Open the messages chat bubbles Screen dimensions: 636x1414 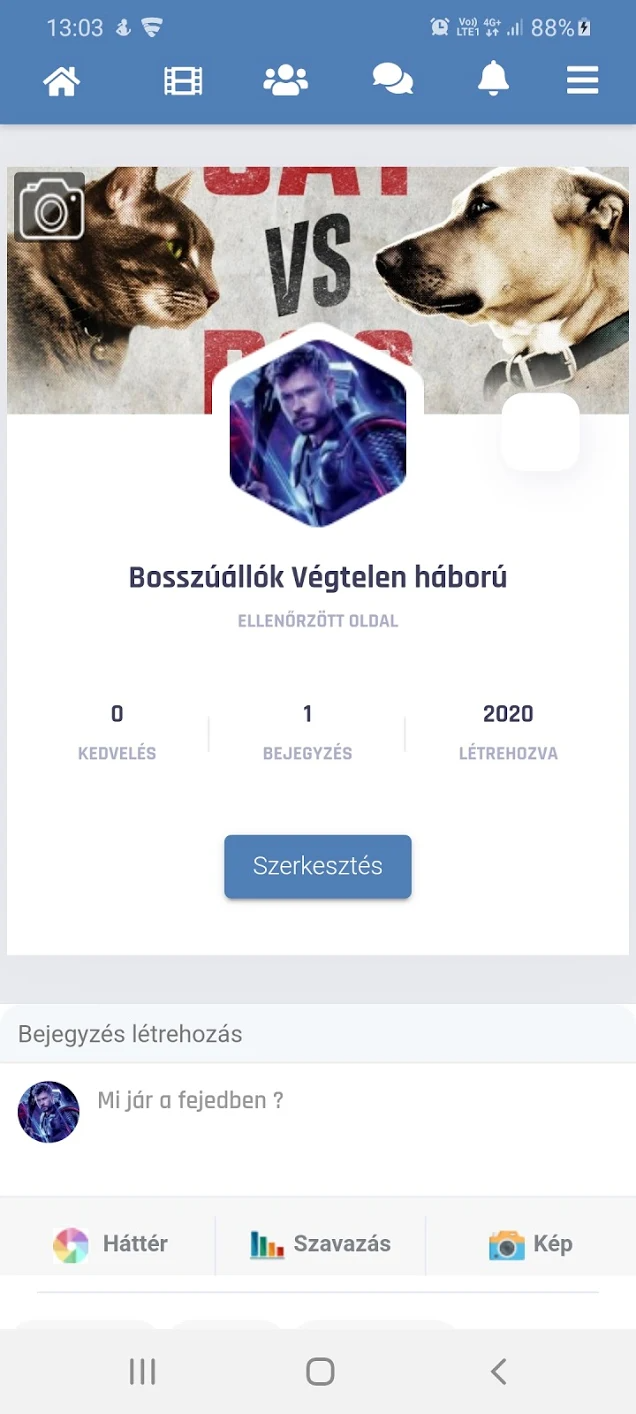click(x=392, y=80)
